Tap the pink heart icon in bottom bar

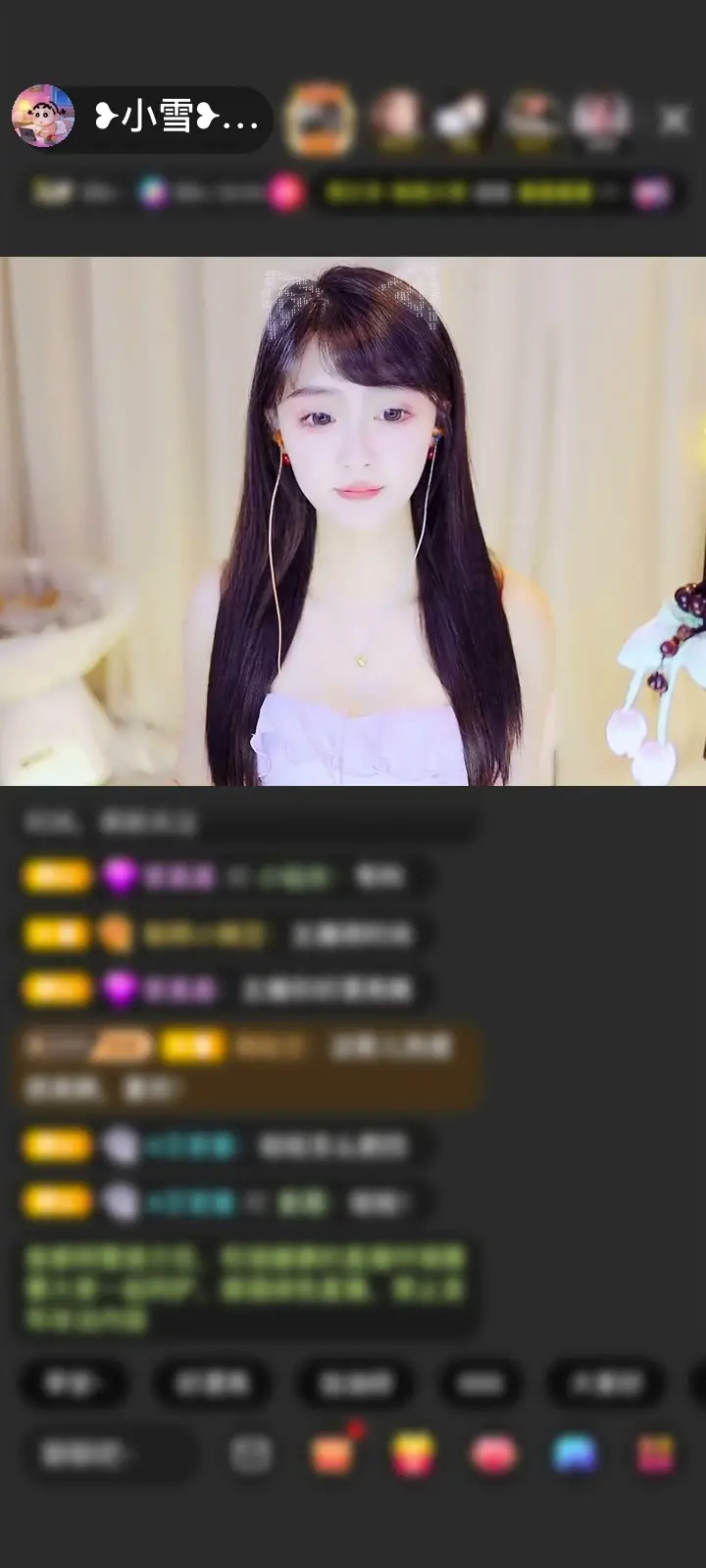pyautogui.click(x=493, y=1454)
